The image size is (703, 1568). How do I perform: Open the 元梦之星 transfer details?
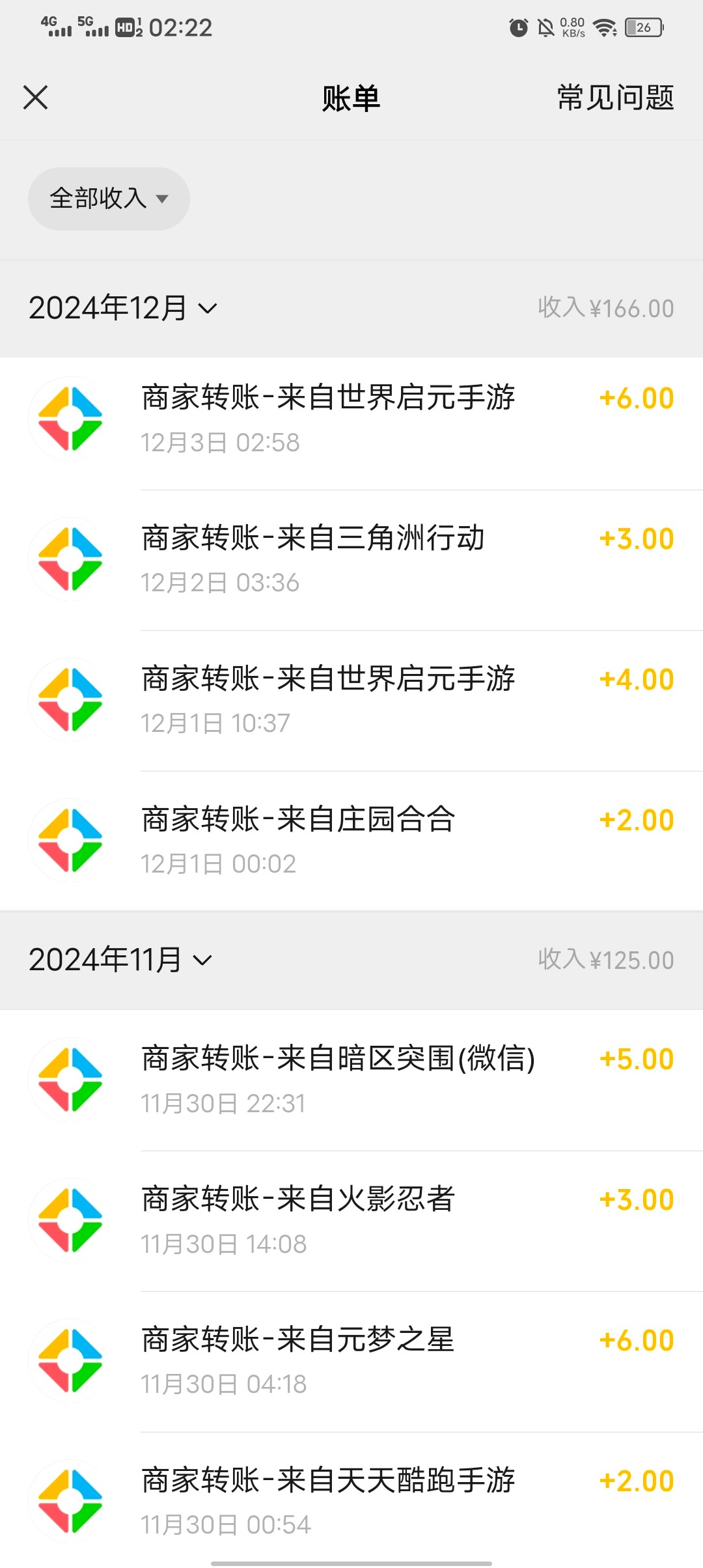pos(351,1361)
